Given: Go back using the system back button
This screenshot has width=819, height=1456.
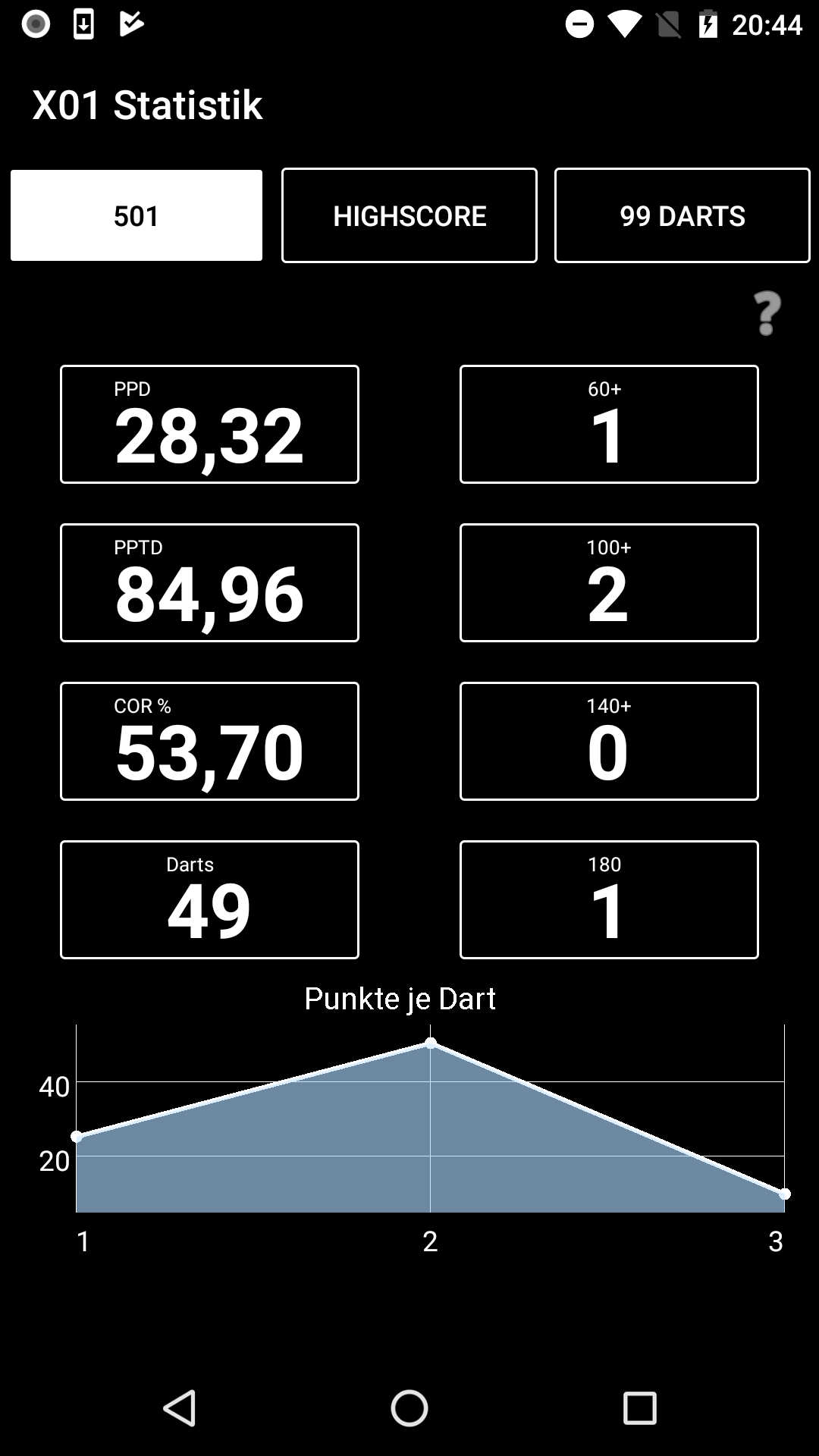Looking at the screenshot, I should (180, 1409).
